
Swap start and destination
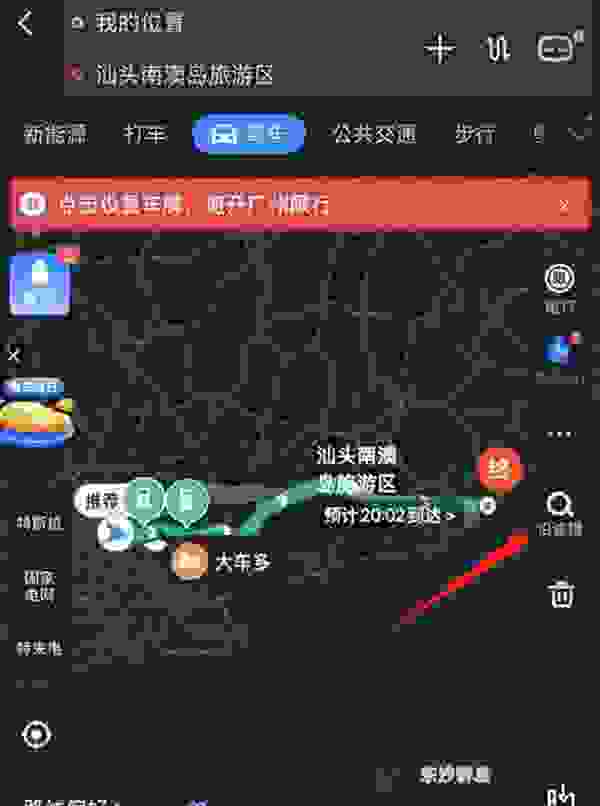[x=497, y=48]
